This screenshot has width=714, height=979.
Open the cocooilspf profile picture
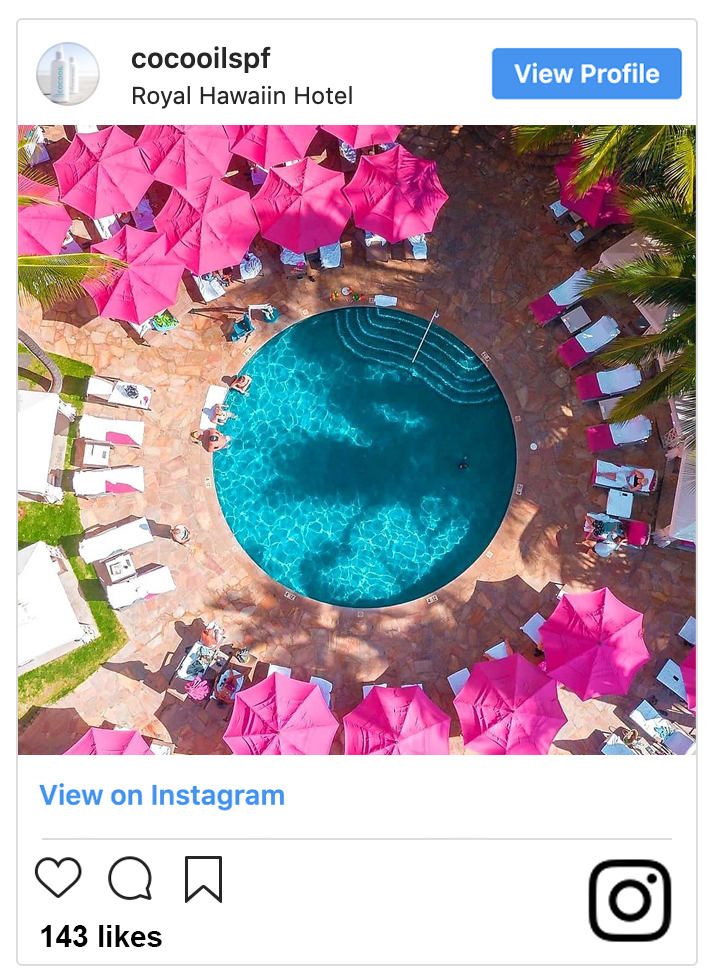click(68, 74)
